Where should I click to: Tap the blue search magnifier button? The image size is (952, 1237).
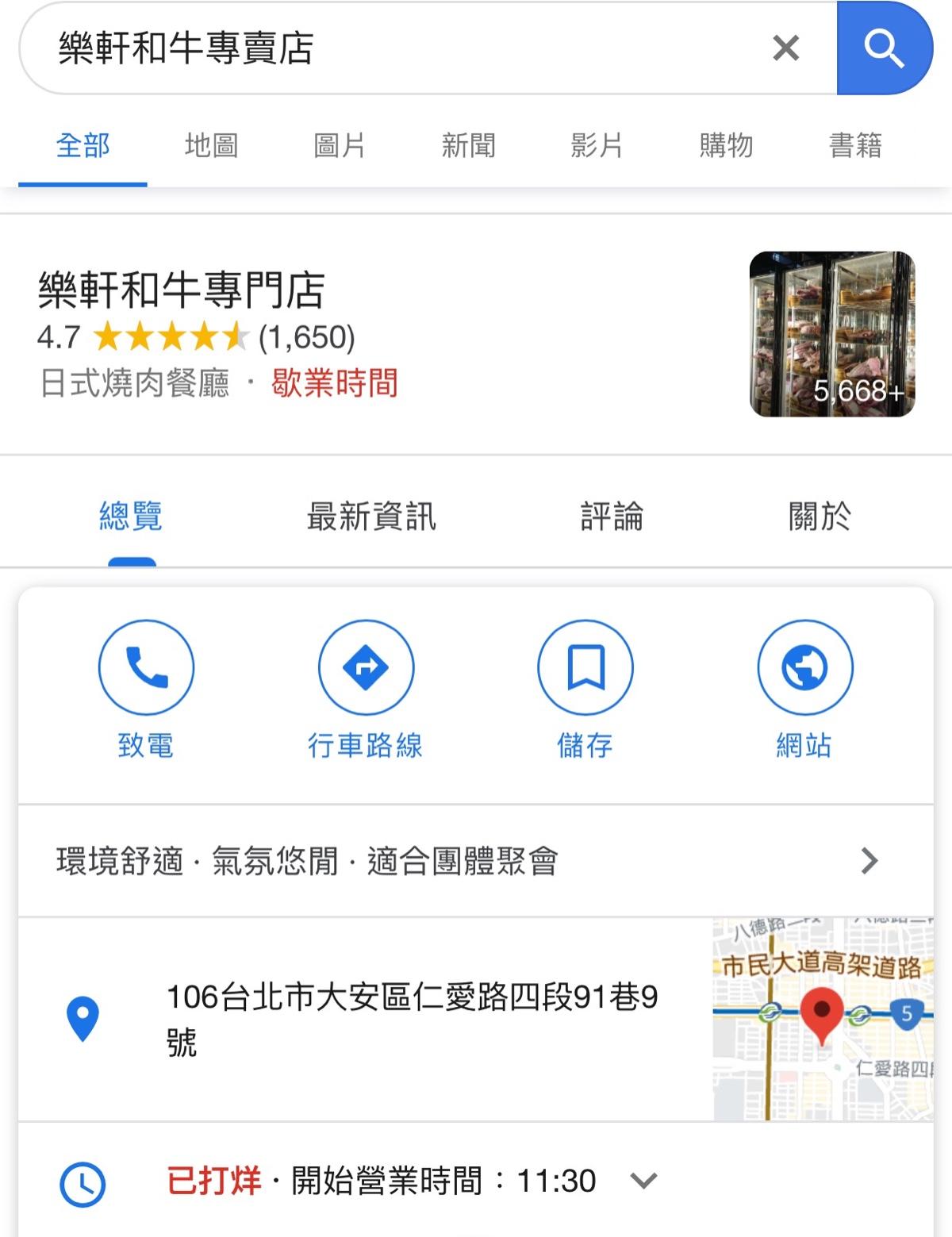click(884, 48)
